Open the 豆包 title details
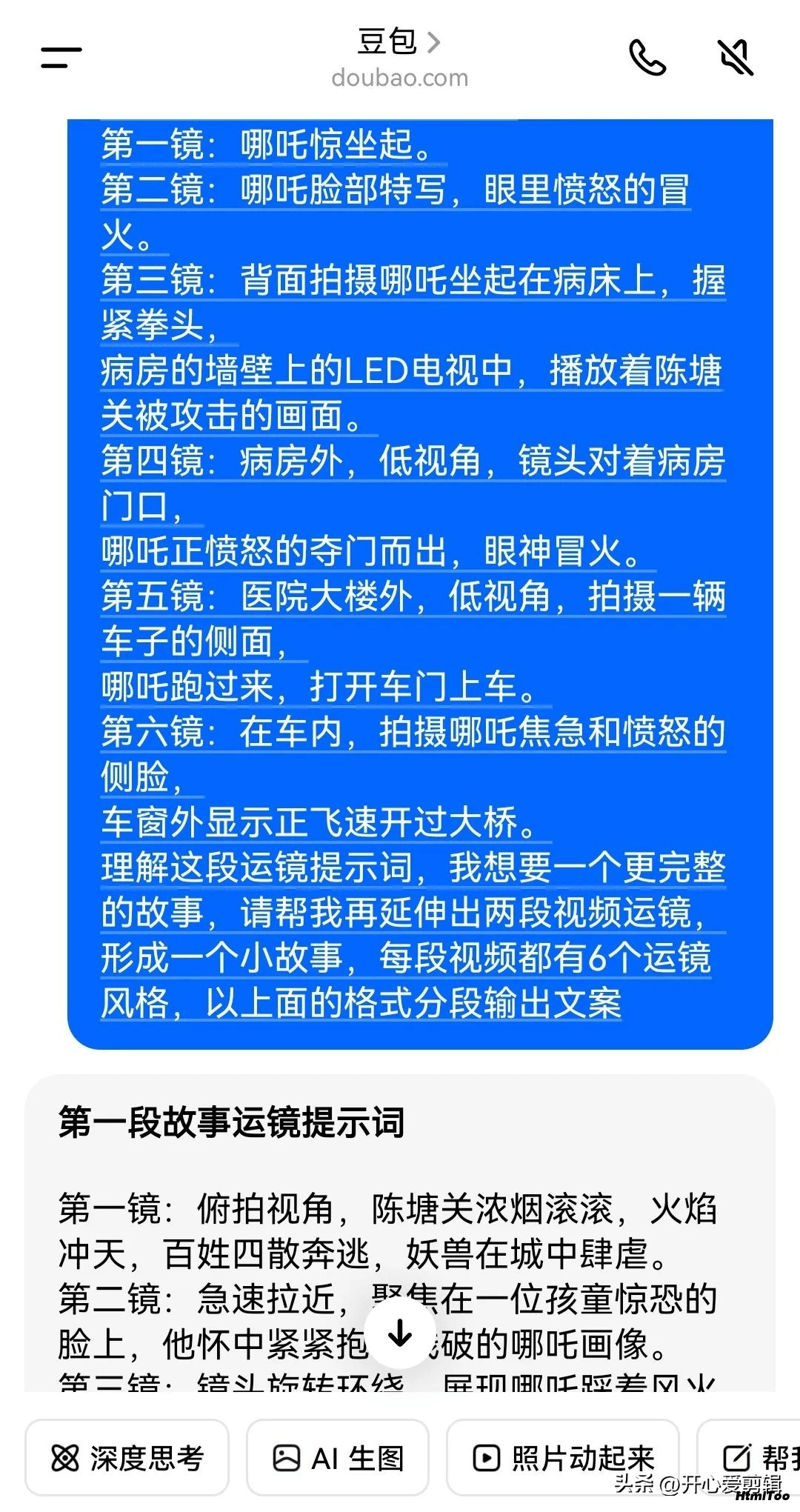The image size is (800, 1512). 399,42
